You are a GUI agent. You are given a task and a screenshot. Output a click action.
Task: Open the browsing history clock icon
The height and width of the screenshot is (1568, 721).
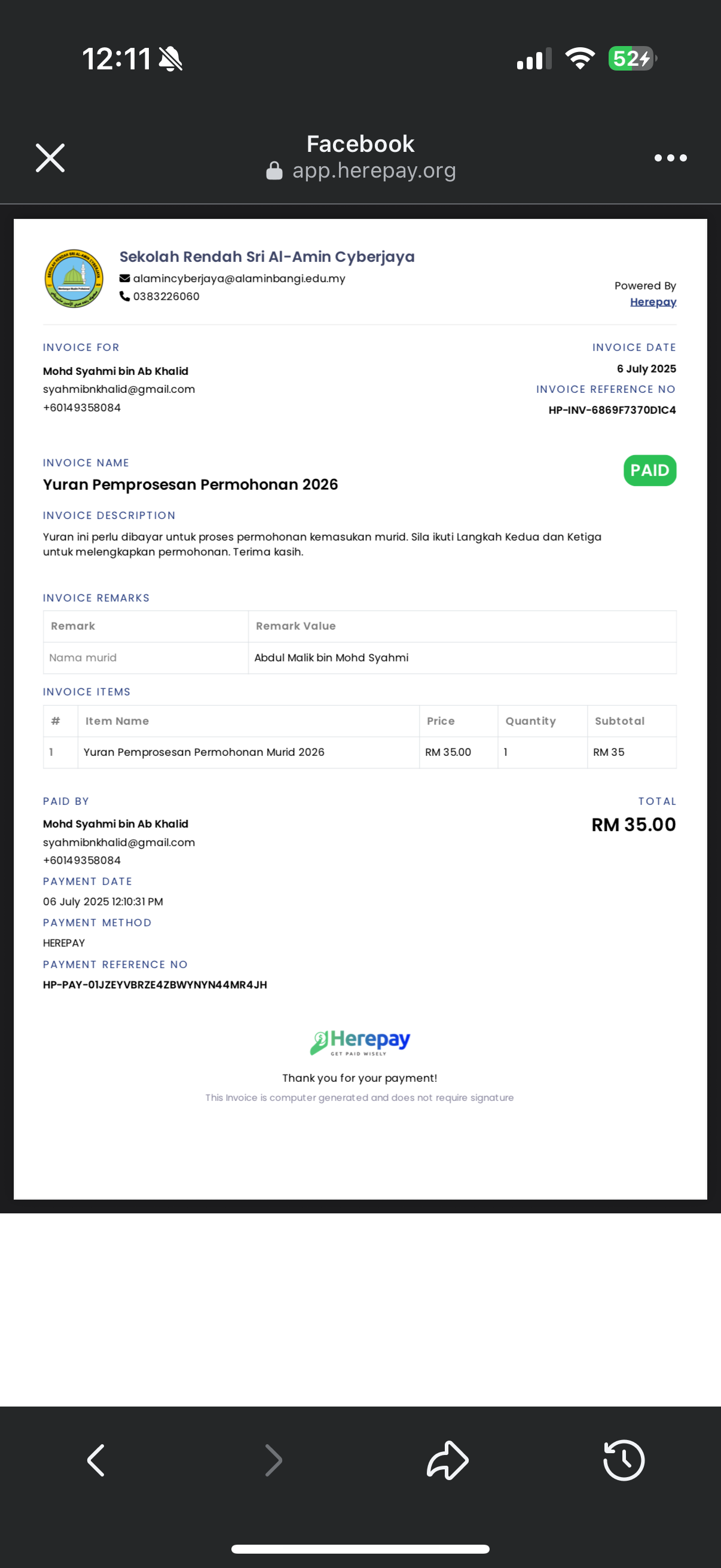[x=624, y=1460]
